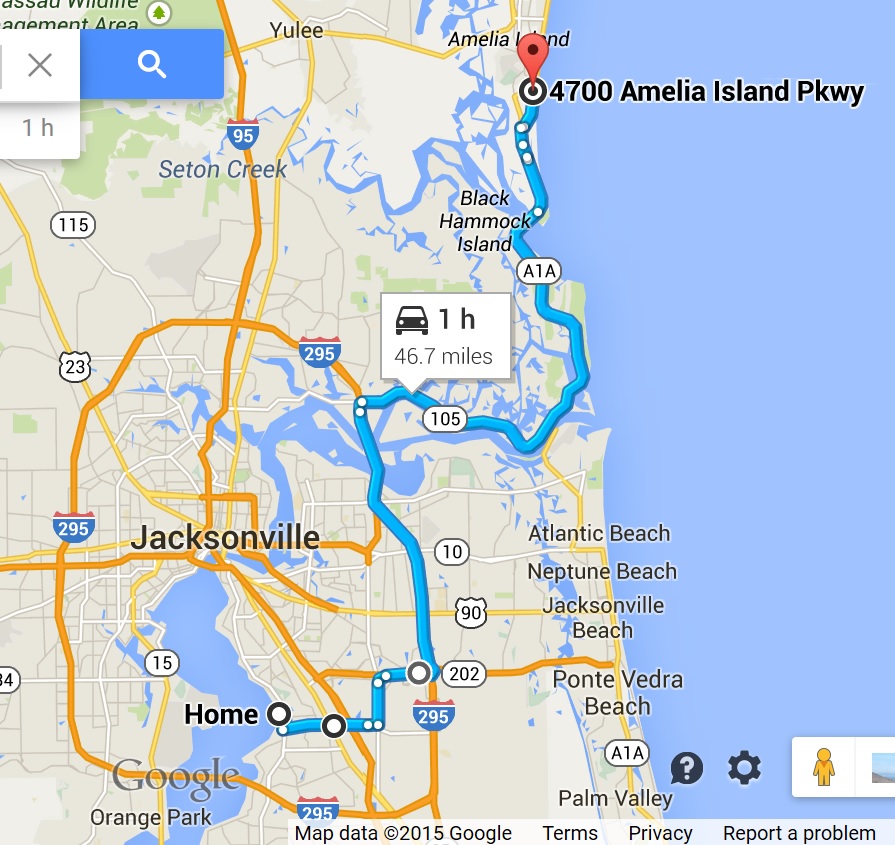Activate the Street View pegman

[823, 768]
